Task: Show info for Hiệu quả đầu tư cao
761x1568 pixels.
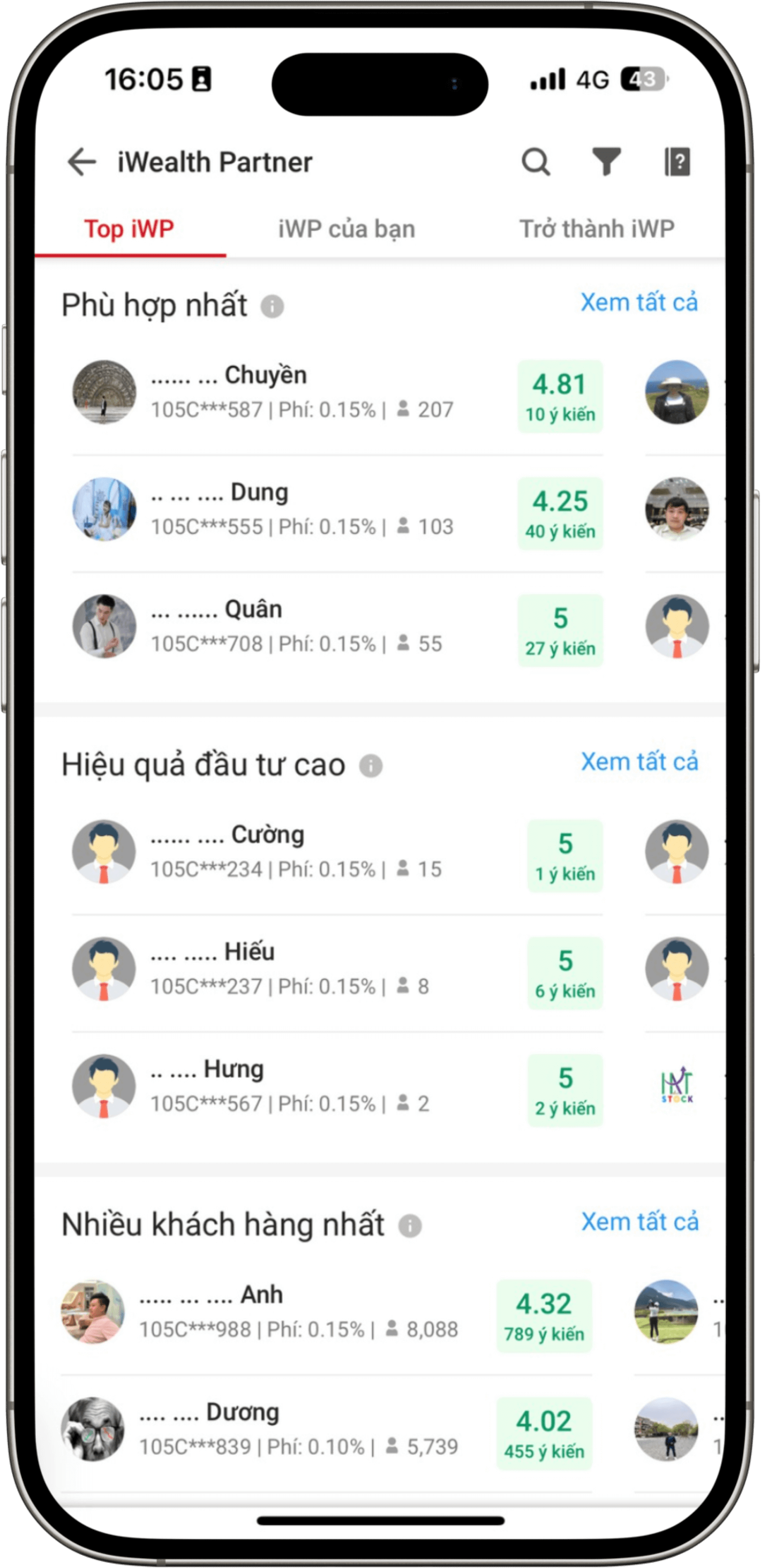Action: point(371,766)
